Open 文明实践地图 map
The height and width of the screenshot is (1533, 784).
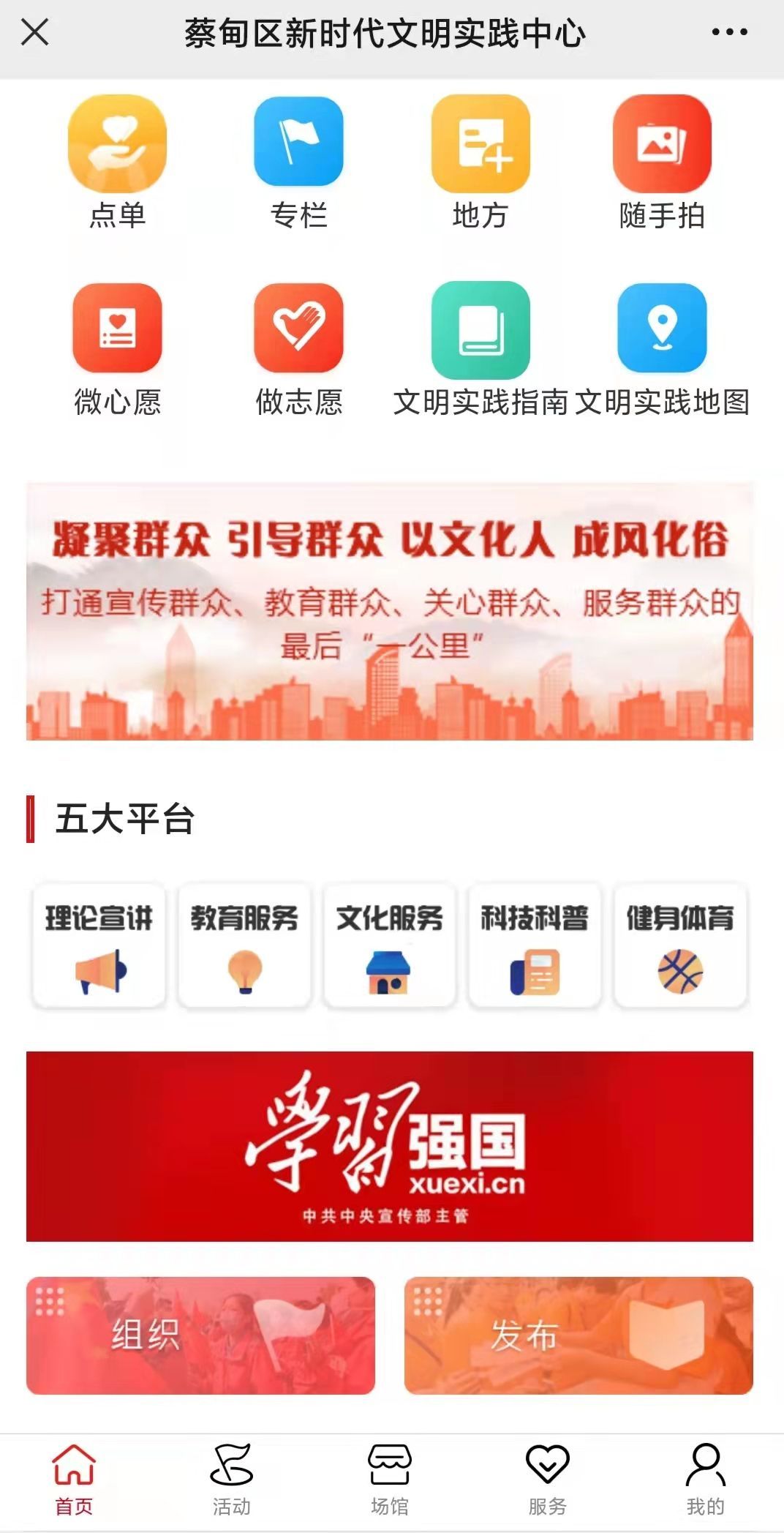pos(662,349)
